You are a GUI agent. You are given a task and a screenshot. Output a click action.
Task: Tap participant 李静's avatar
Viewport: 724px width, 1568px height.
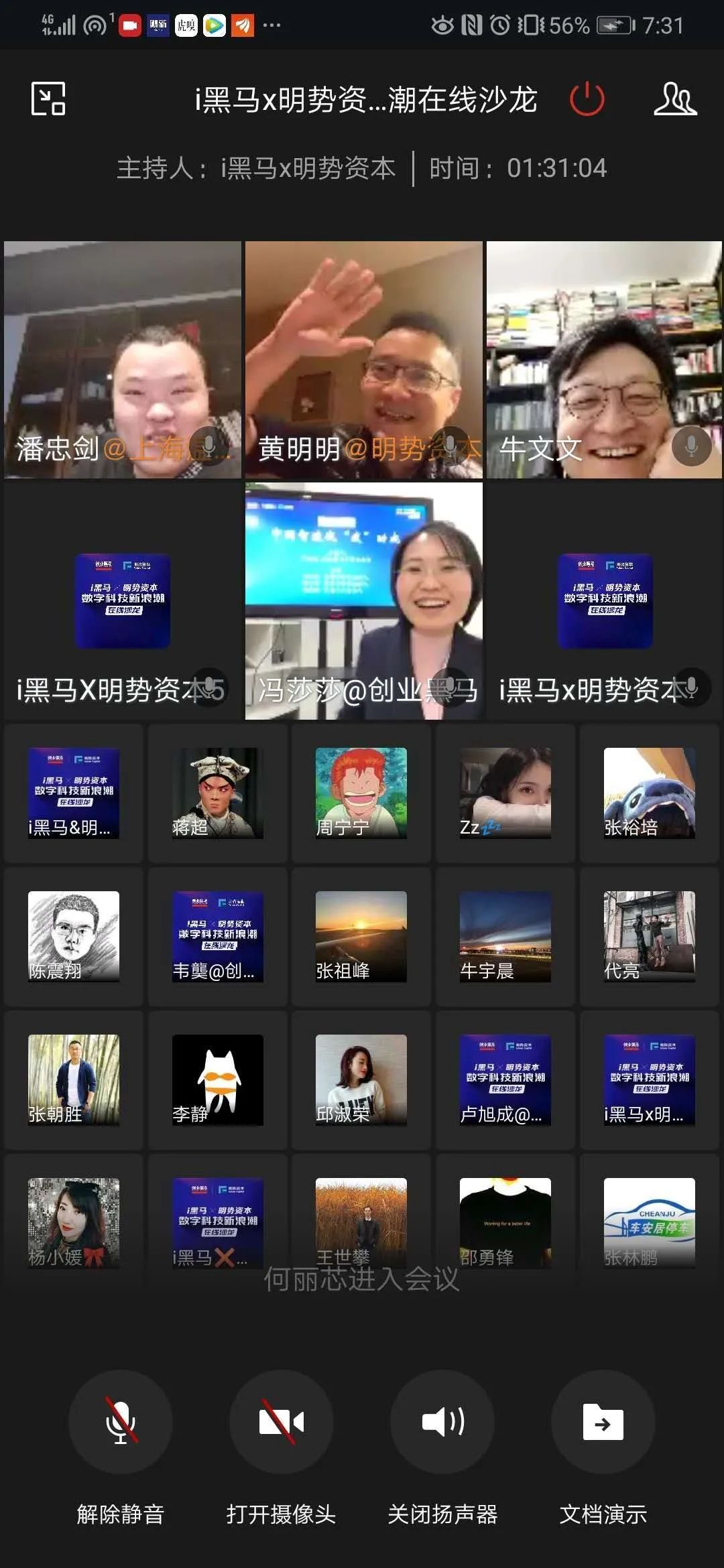pos(217,1080)
